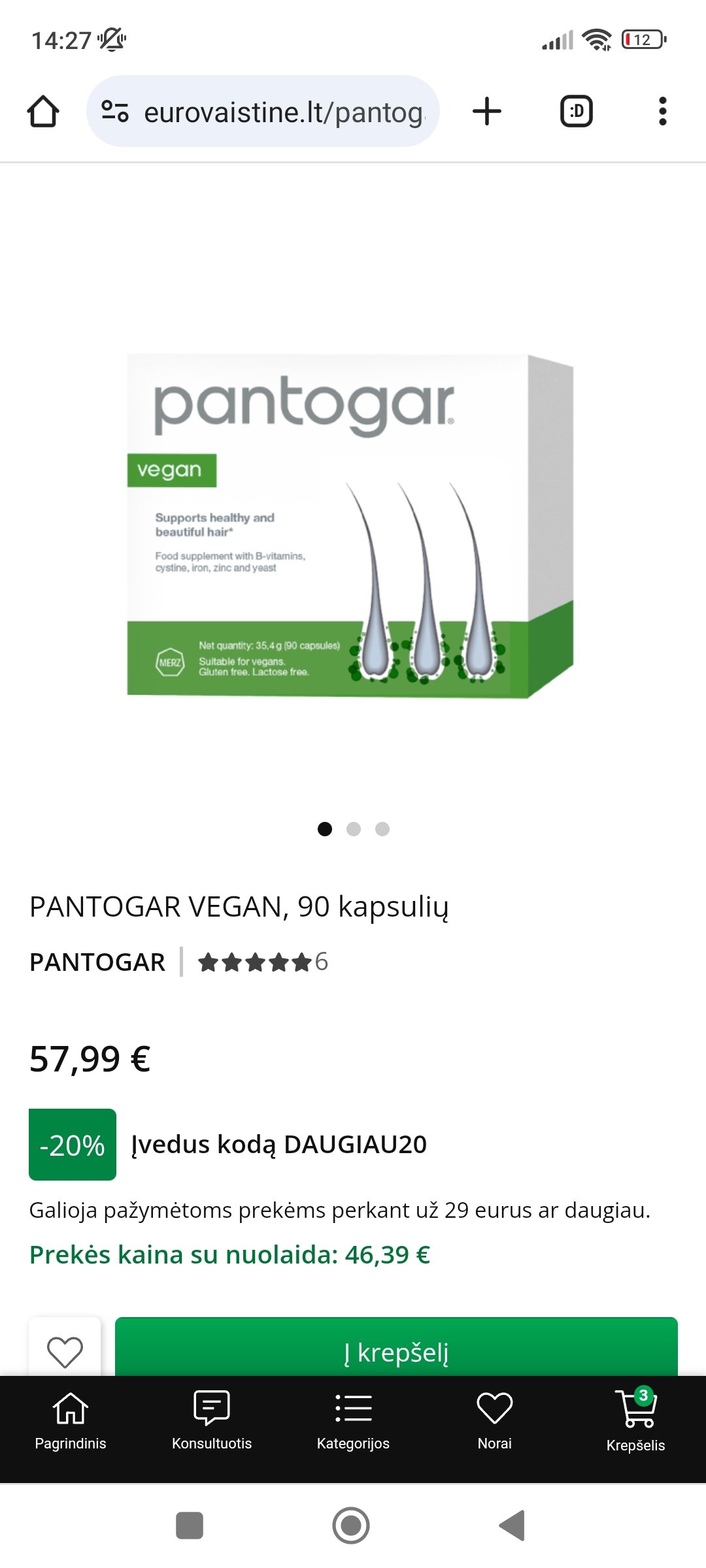Image resolution: width=706 pixels, height=1568 pixels.
Task: Open the tab switcher
Action: tap(577, 111)
